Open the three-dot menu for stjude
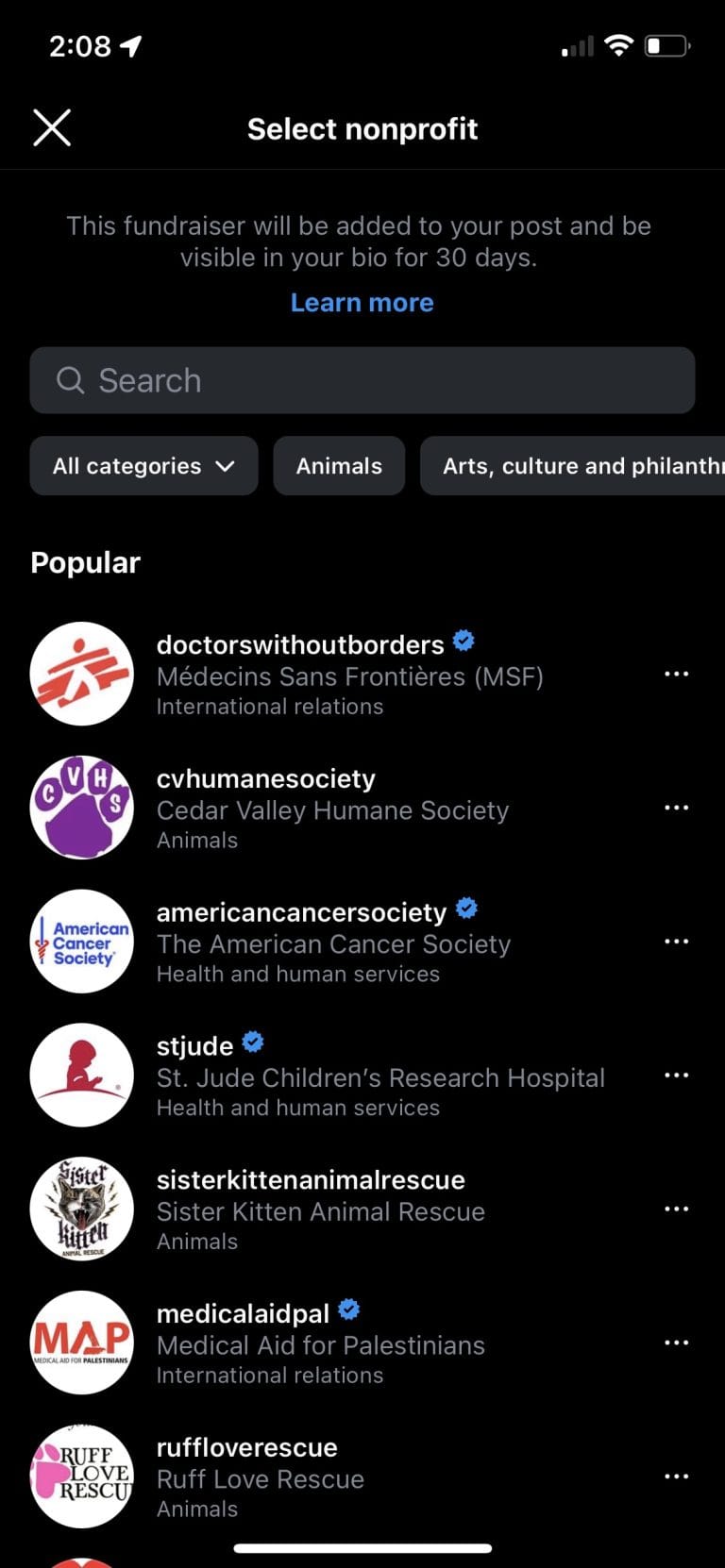Viewport: 725px width, 1568px height. (x=677, y=1075)
